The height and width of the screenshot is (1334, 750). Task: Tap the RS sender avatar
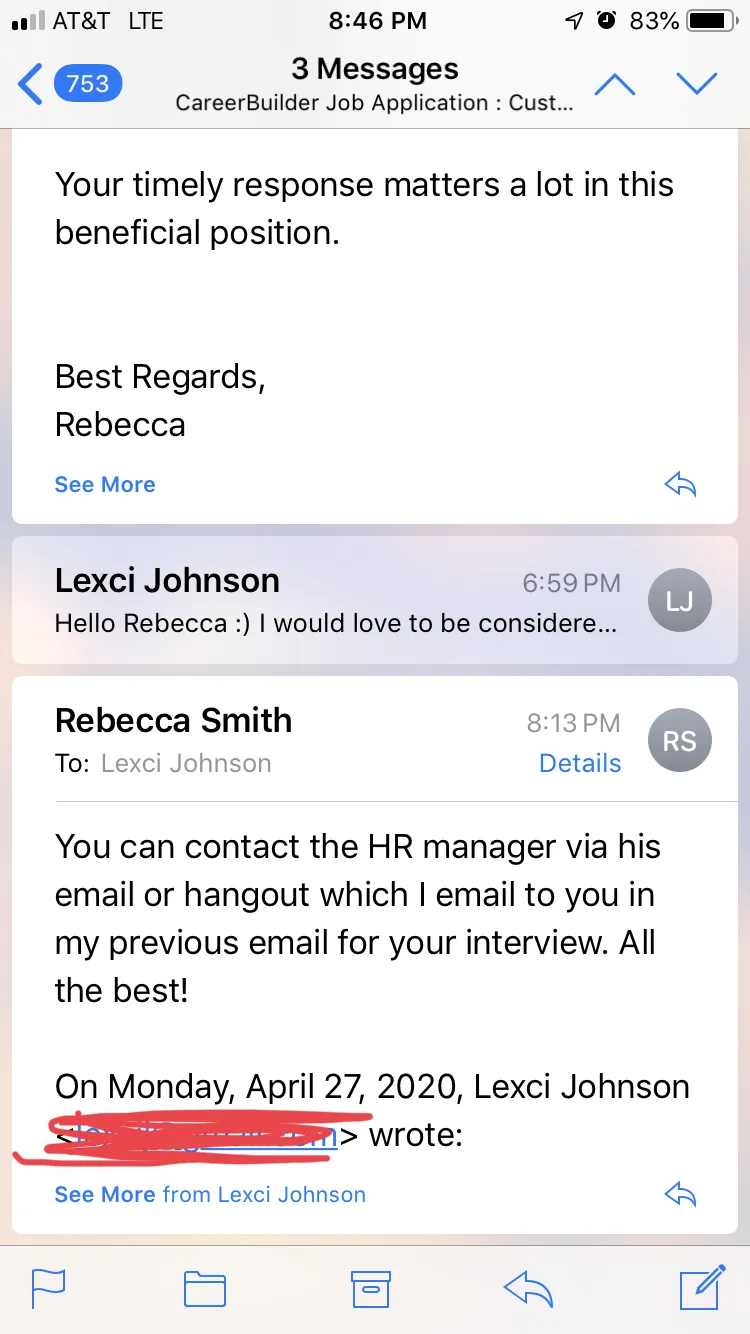tap(680, 741)
